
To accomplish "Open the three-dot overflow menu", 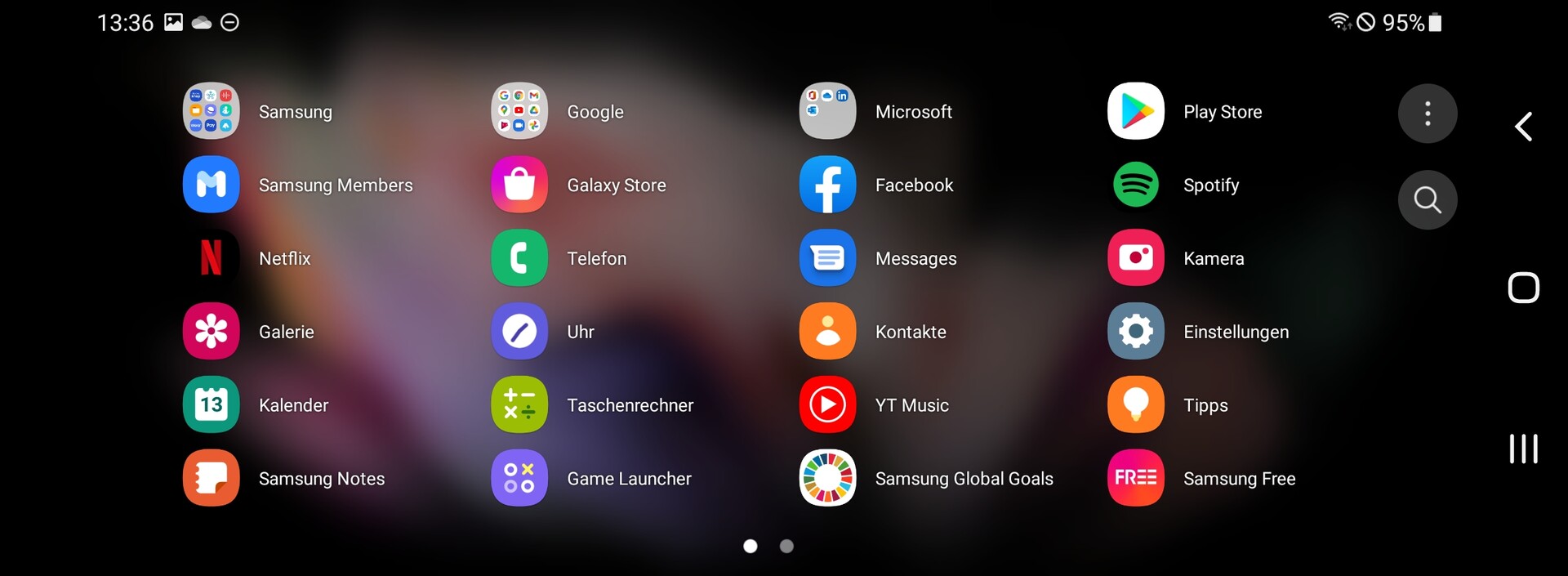I will click(1427, 113).
